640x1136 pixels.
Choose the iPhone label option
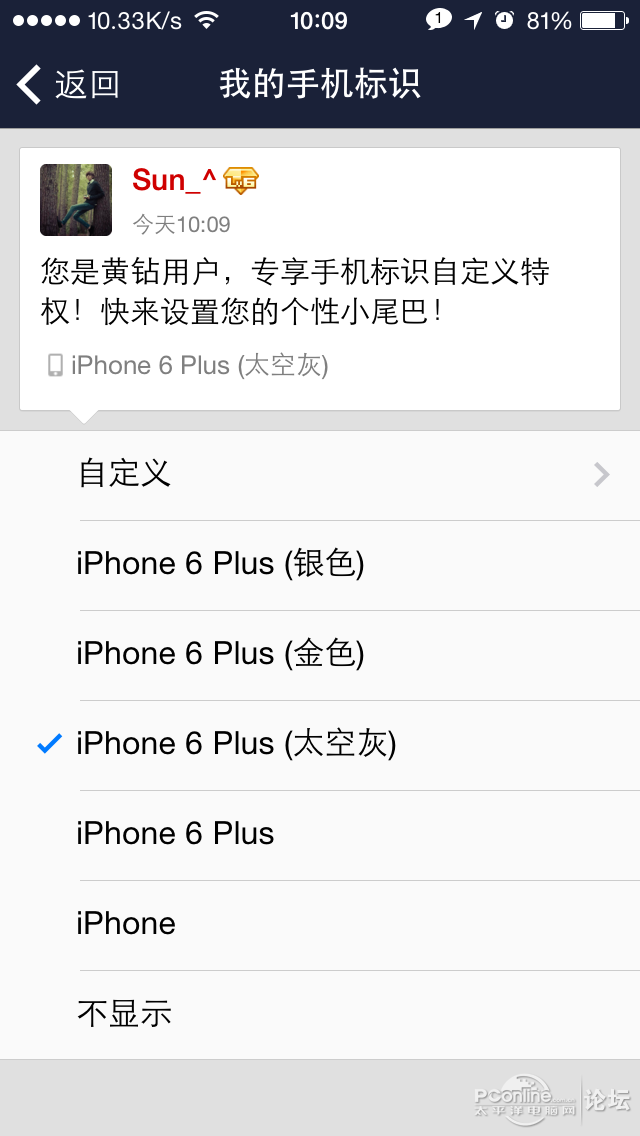[x=320, y=925]
